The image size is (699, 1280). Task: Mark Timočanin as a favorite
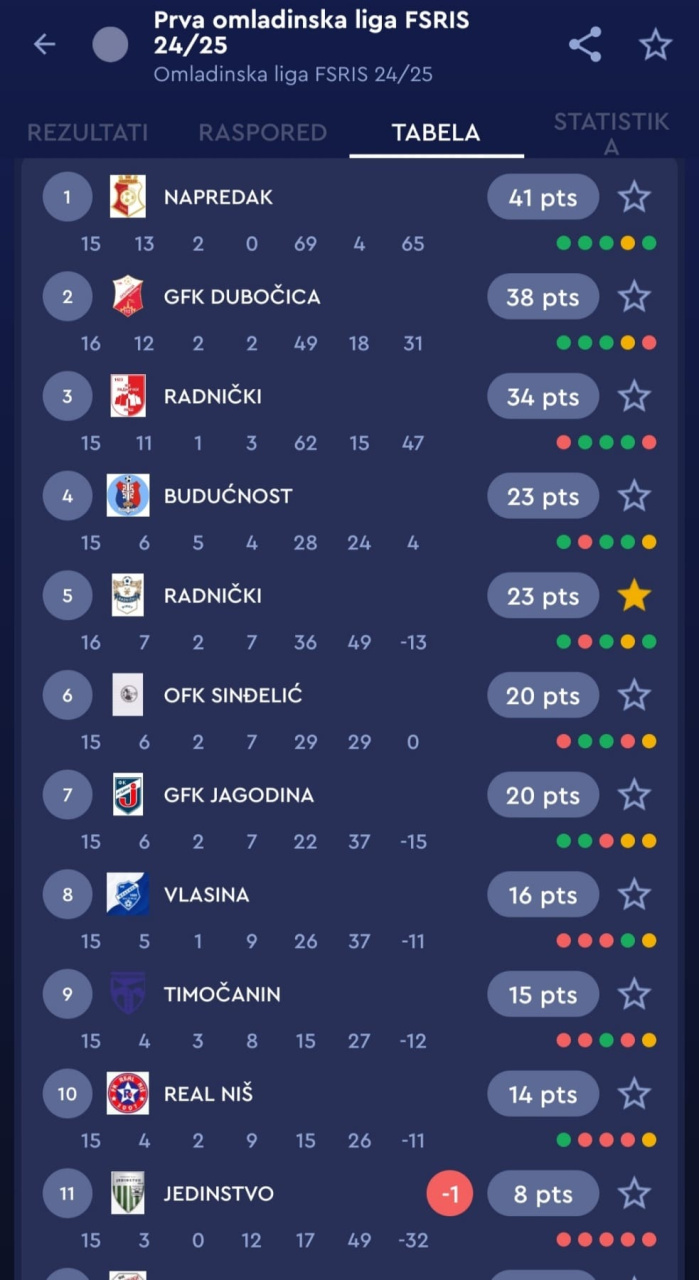pyautogui.click(x=634, y=994)
